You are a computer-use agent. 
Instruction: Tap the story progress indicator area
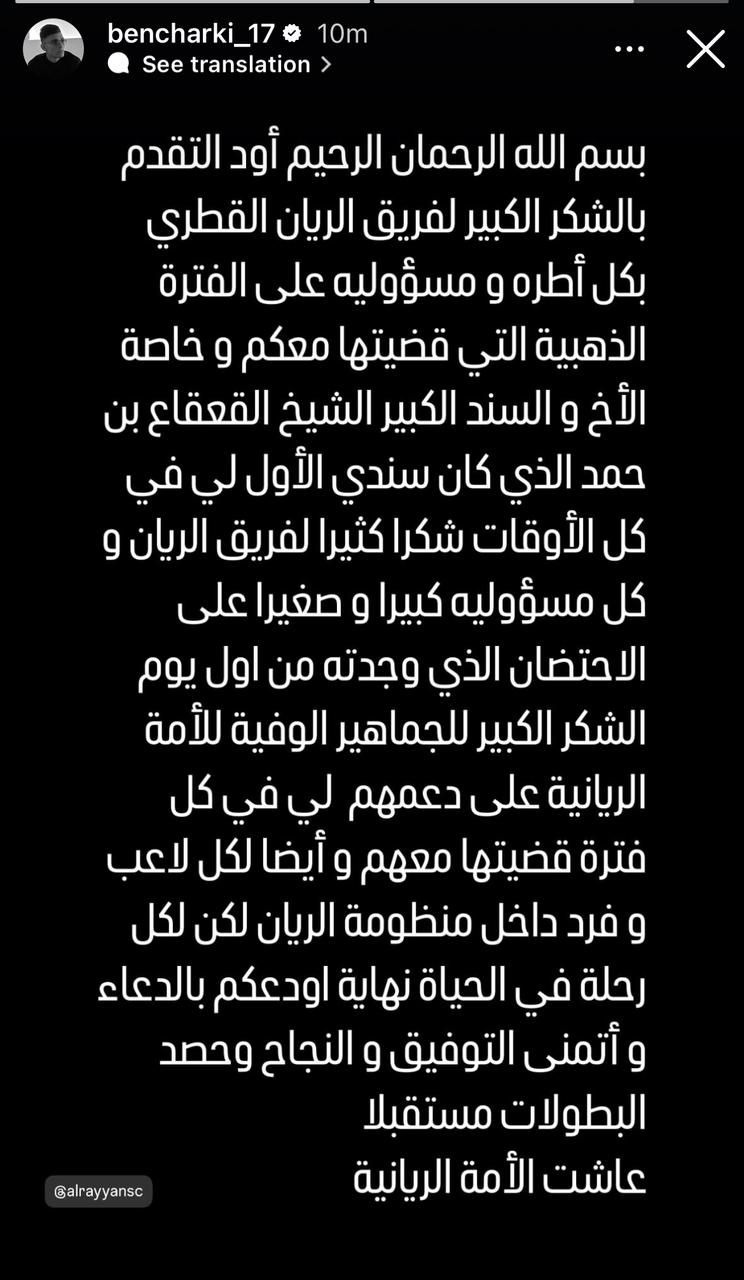(x=372, y=5)
